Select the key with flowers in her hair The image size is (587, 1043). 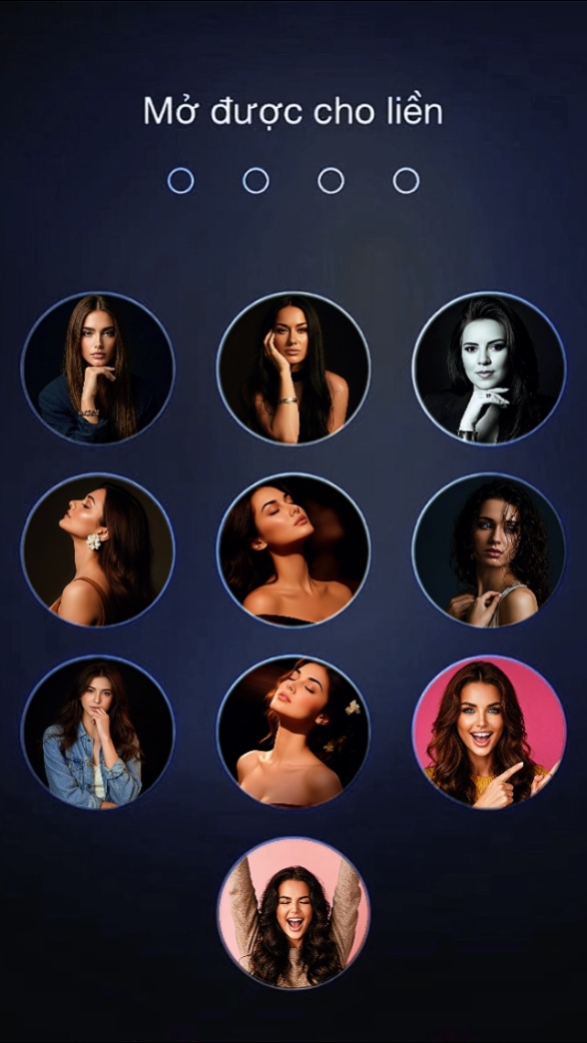(294, 732)
